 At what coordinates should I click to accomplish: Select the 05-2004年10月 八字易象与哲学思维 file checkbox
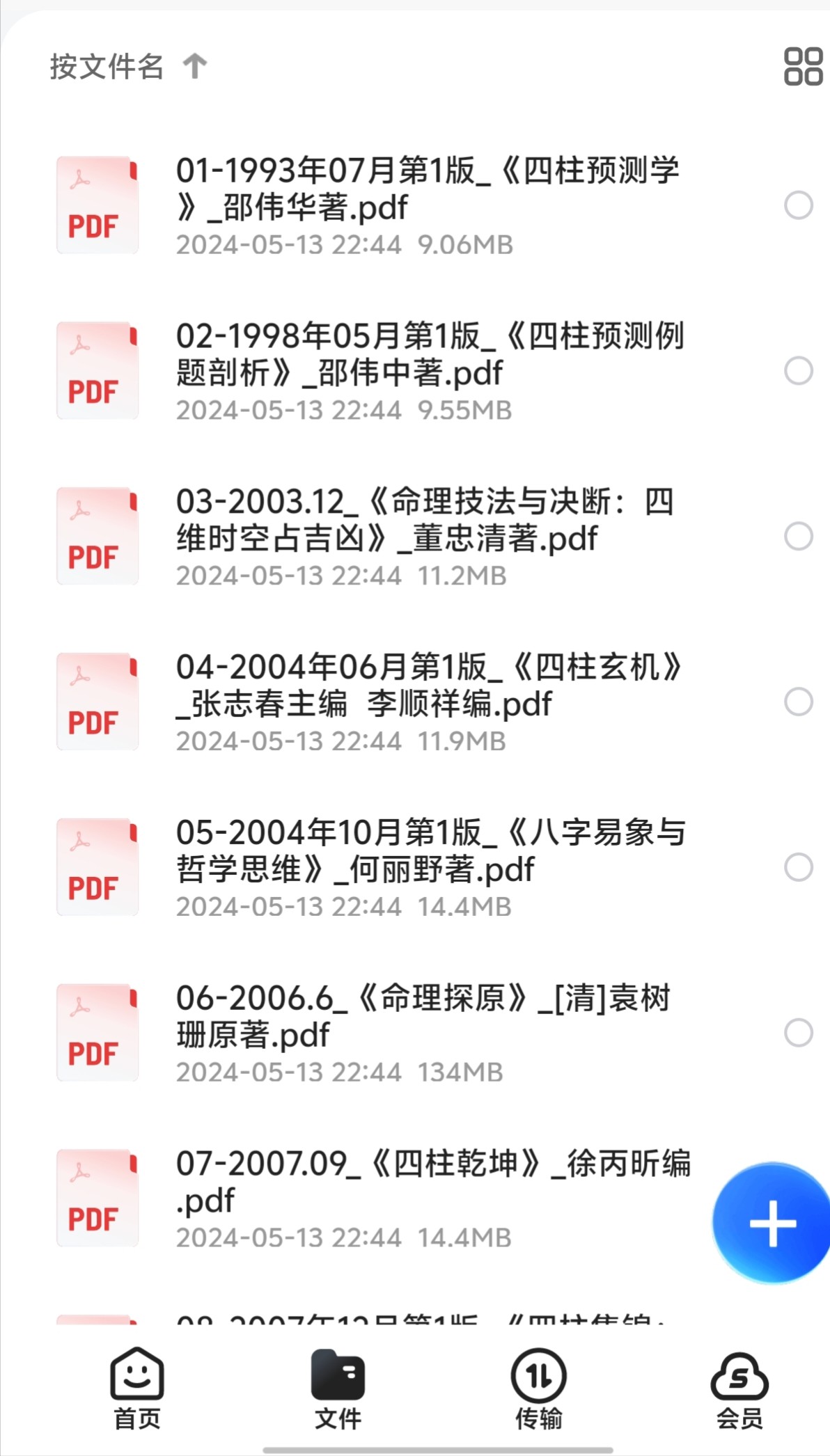point(799,868)
